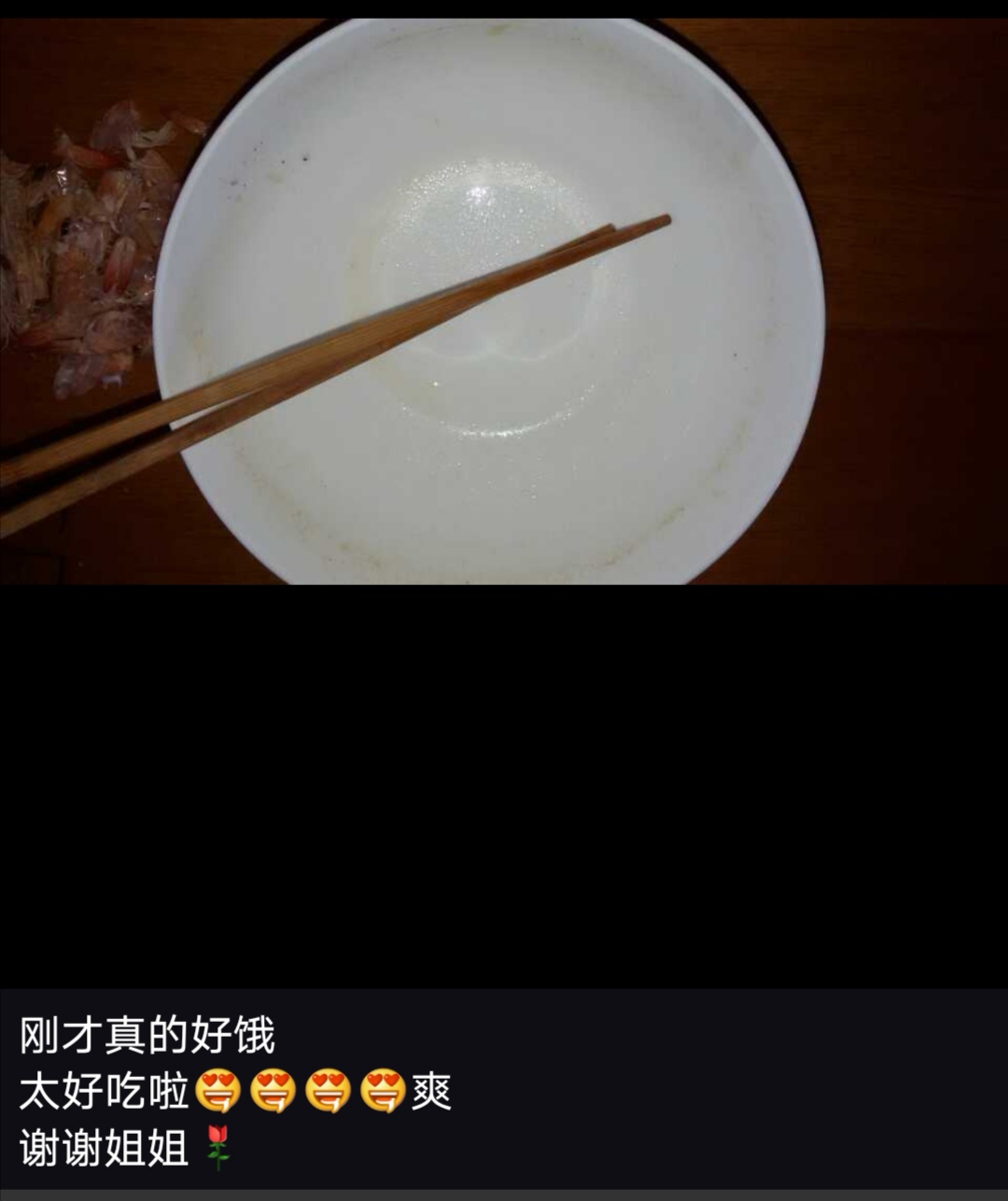
Task: Tap the empty bowl photo to close viewer
Action: coord(504,300)
